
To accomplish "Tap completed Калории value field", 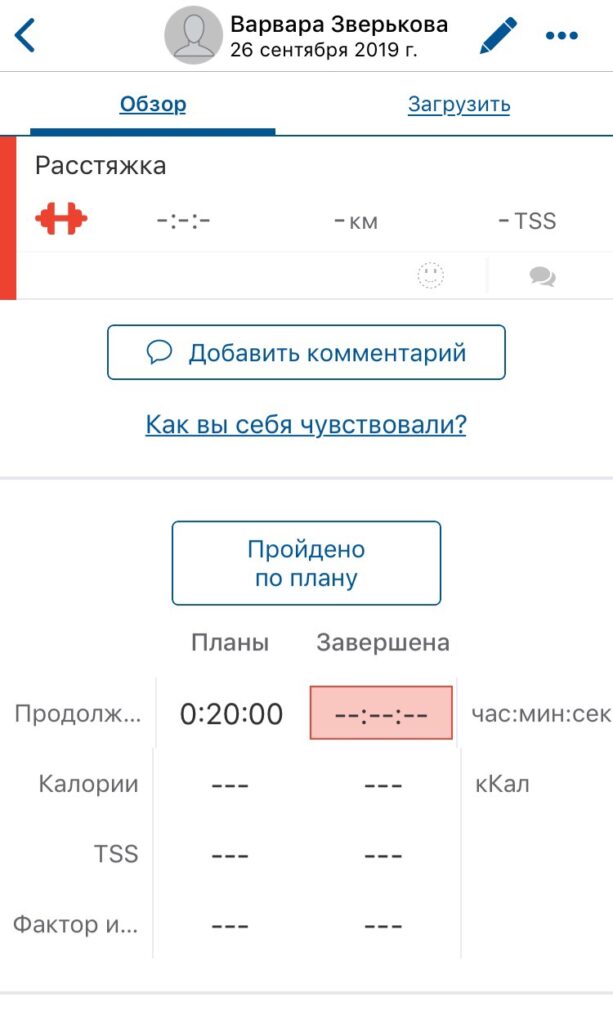I will [383, 784].
